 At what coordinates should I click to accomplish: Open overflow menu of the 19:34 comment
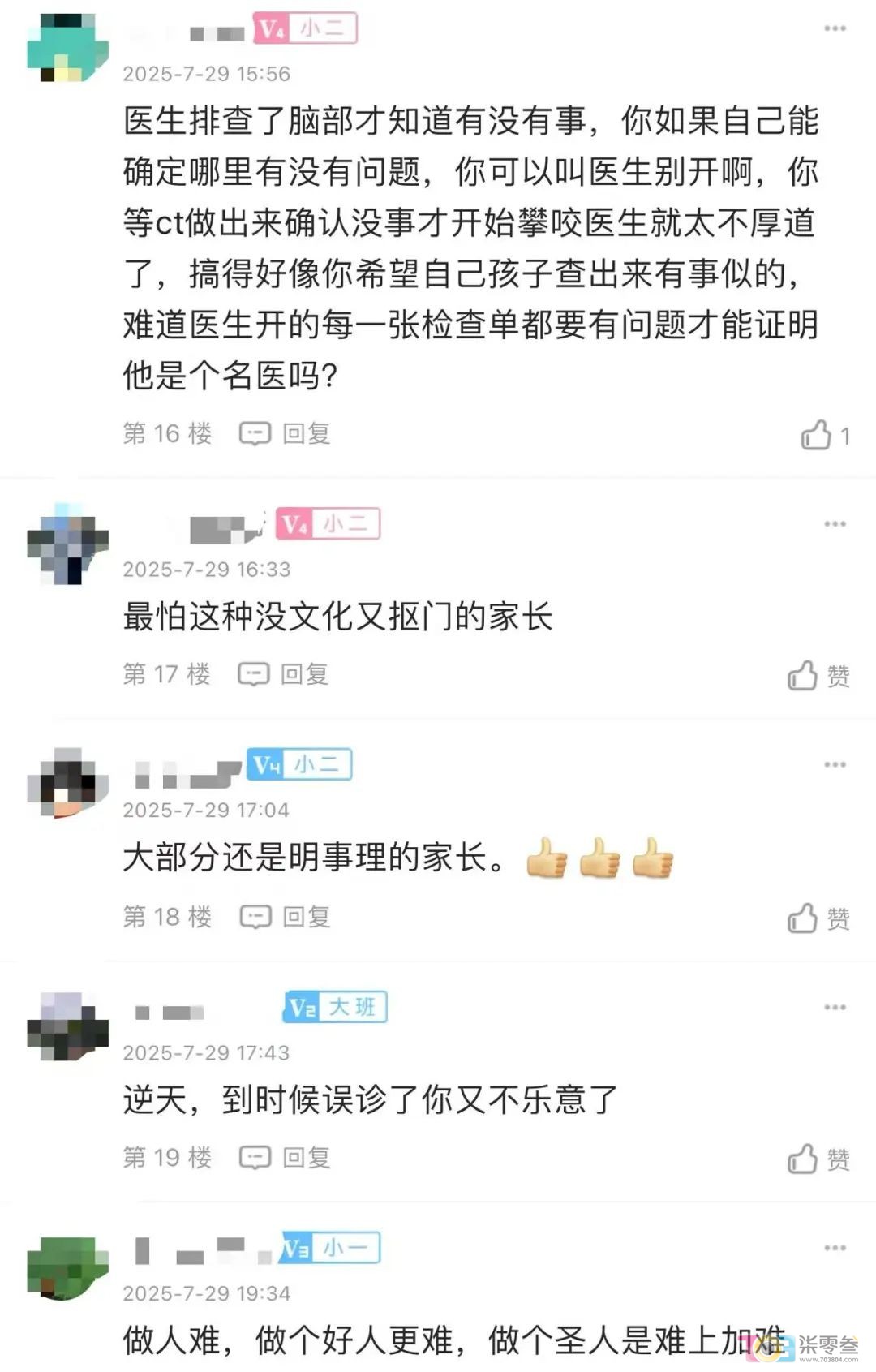[x=835, y=1248]
